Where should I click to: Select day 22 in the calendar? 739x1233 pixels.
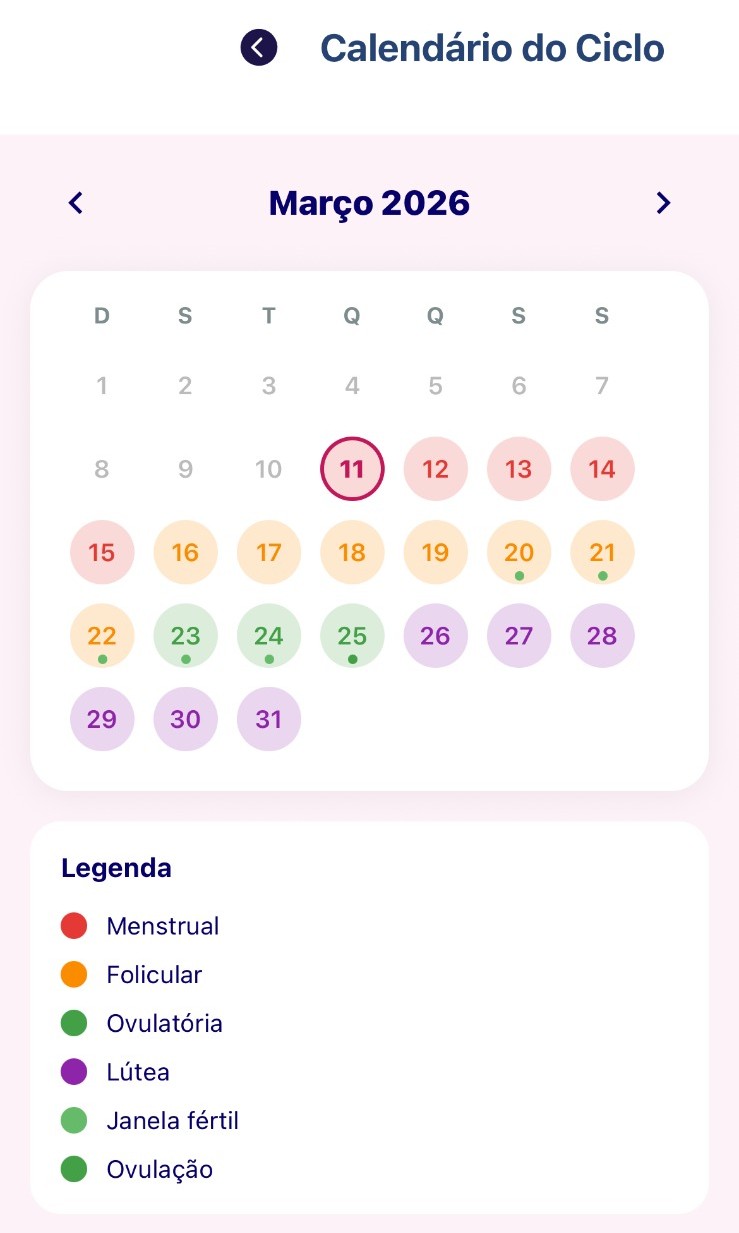[102, 636]
